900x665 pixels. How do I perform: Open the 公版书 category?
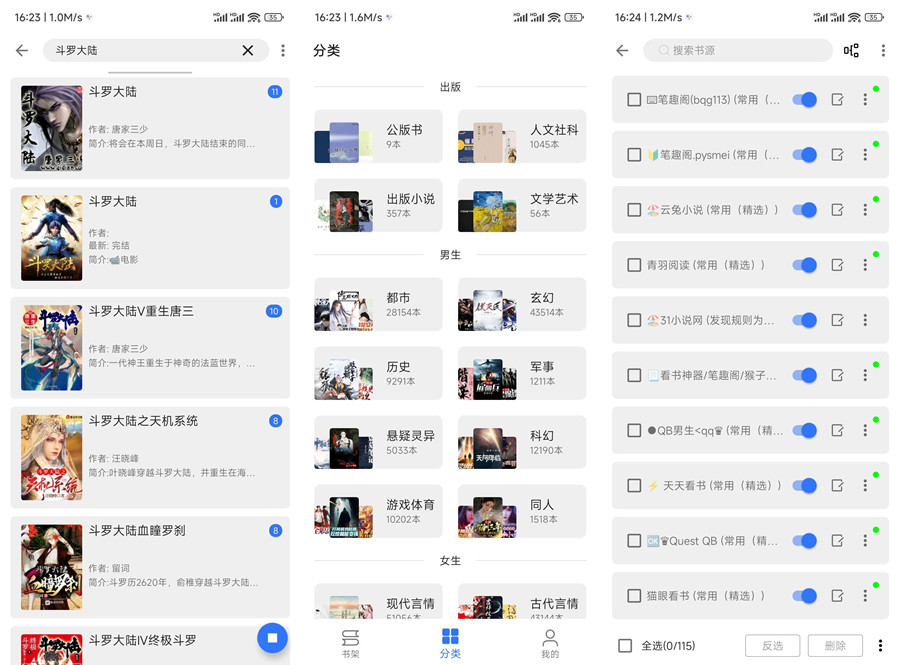(378, 136)
